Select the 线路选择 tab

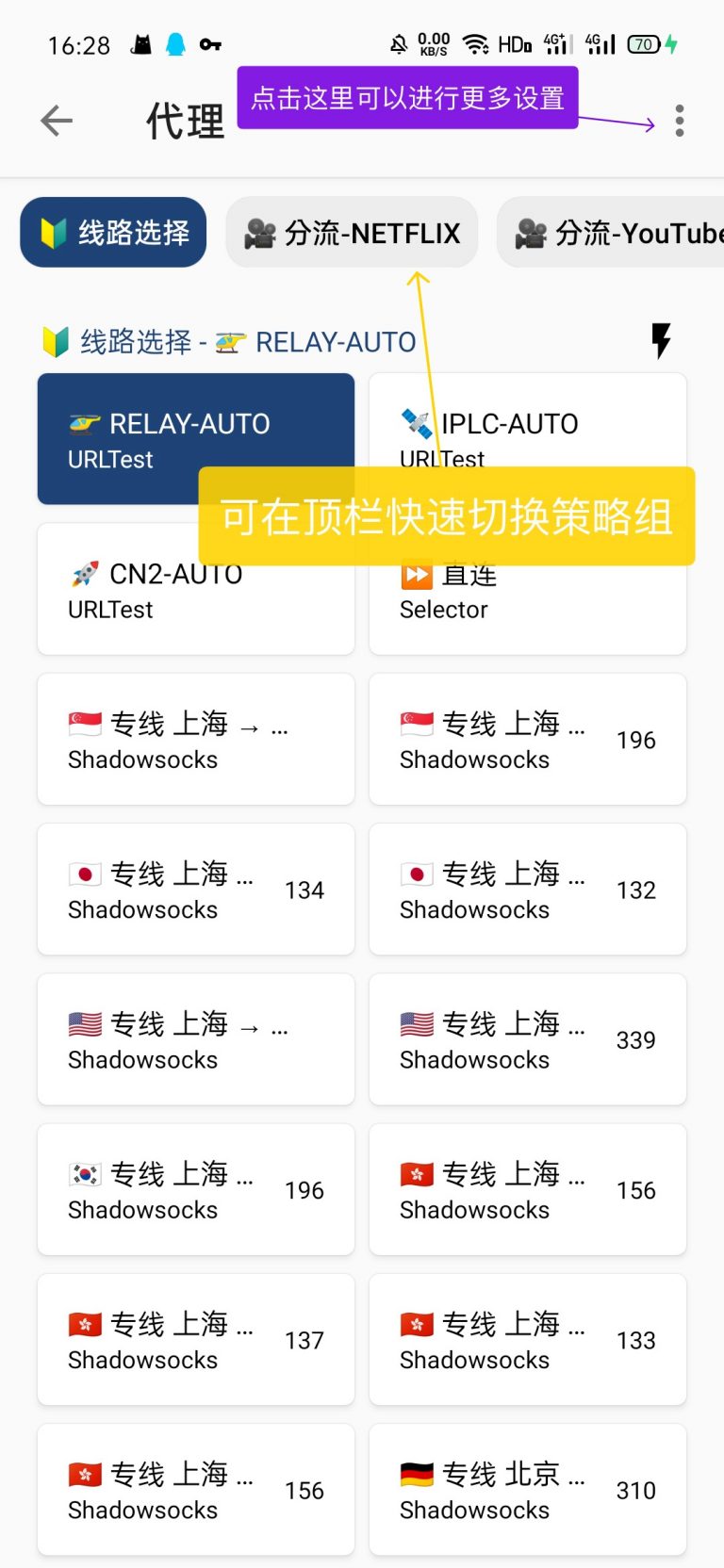coord(112,232)
